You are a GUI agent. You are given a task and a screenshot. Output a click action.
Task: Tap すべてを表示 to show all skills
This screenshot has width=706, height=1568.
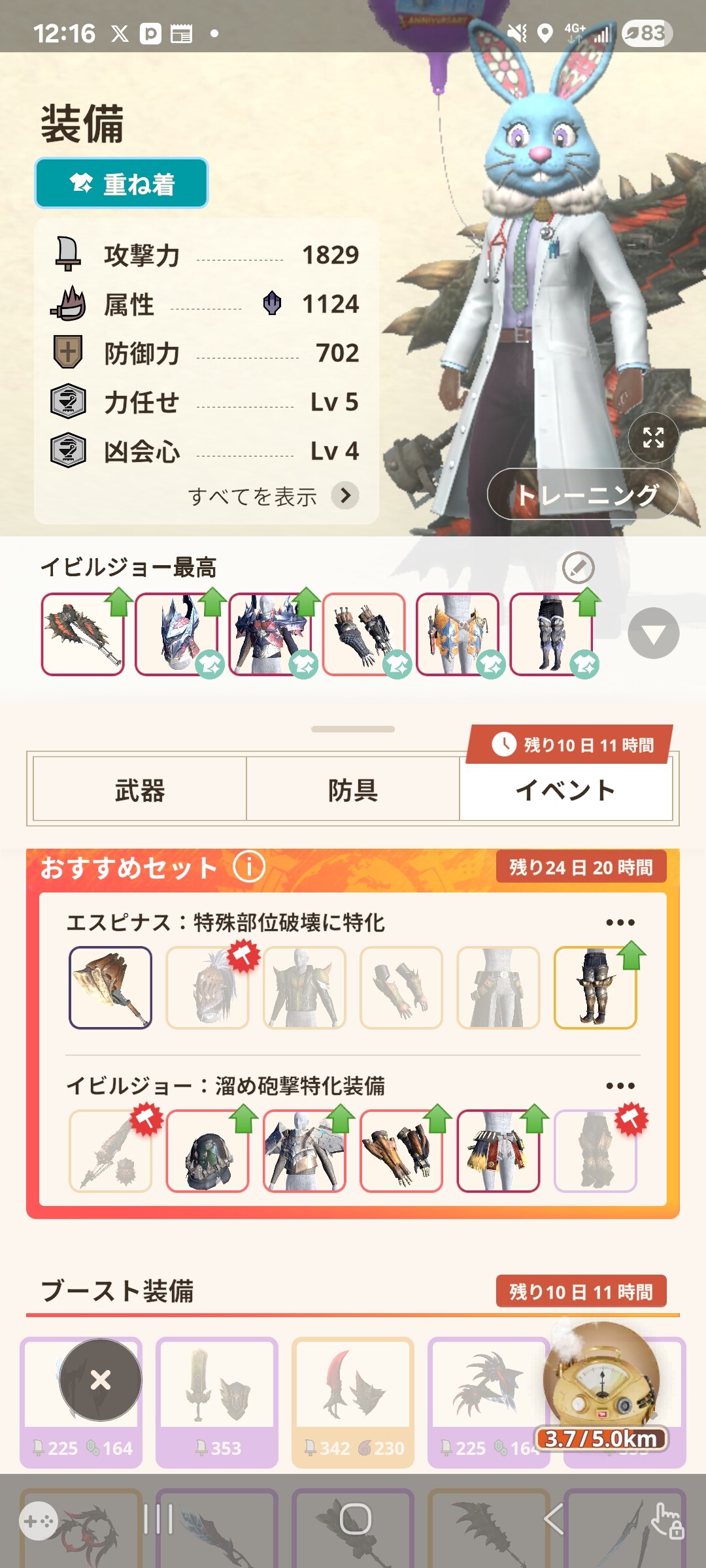[271, 496]
